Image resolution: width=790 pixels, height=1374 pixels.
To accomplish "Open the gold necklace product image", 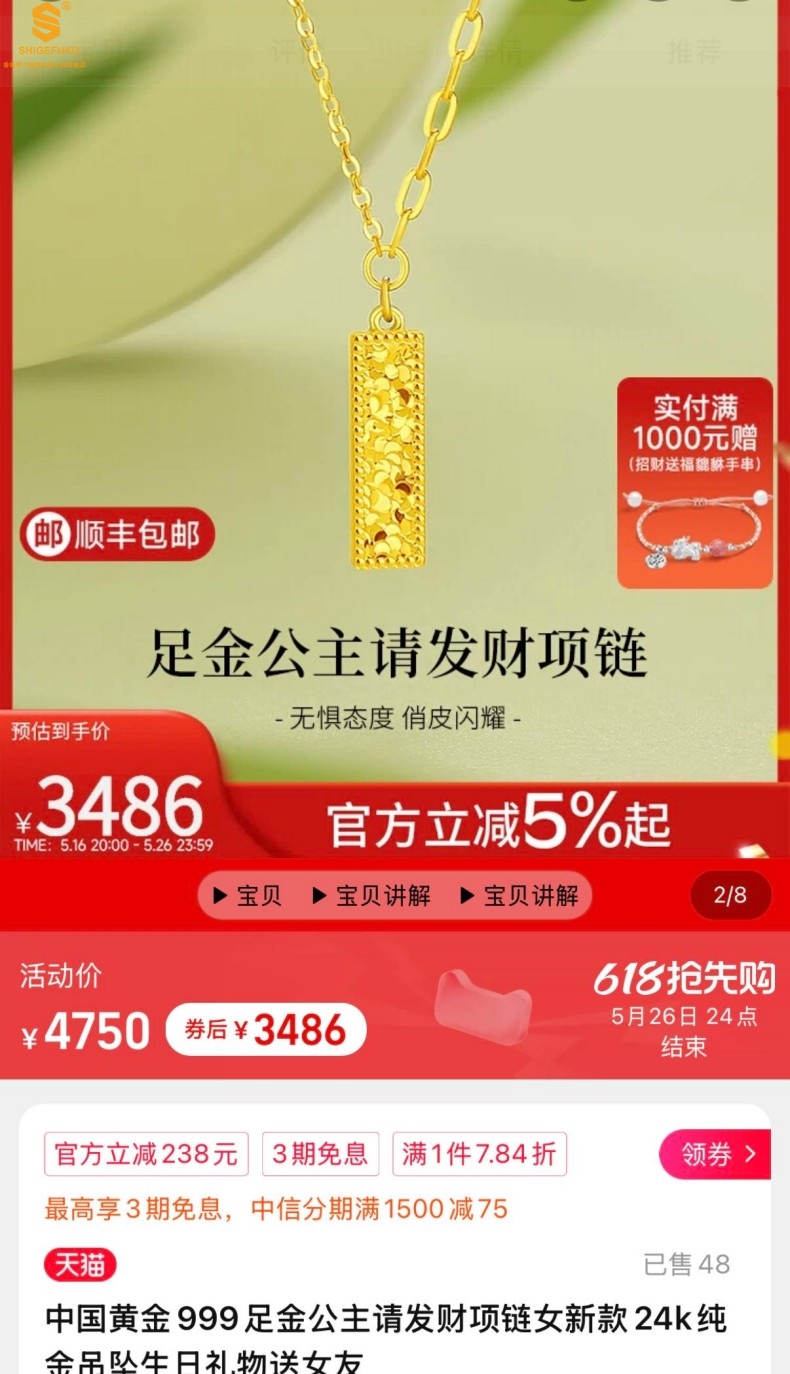I will pyautogui.click(x=394, y=400).
